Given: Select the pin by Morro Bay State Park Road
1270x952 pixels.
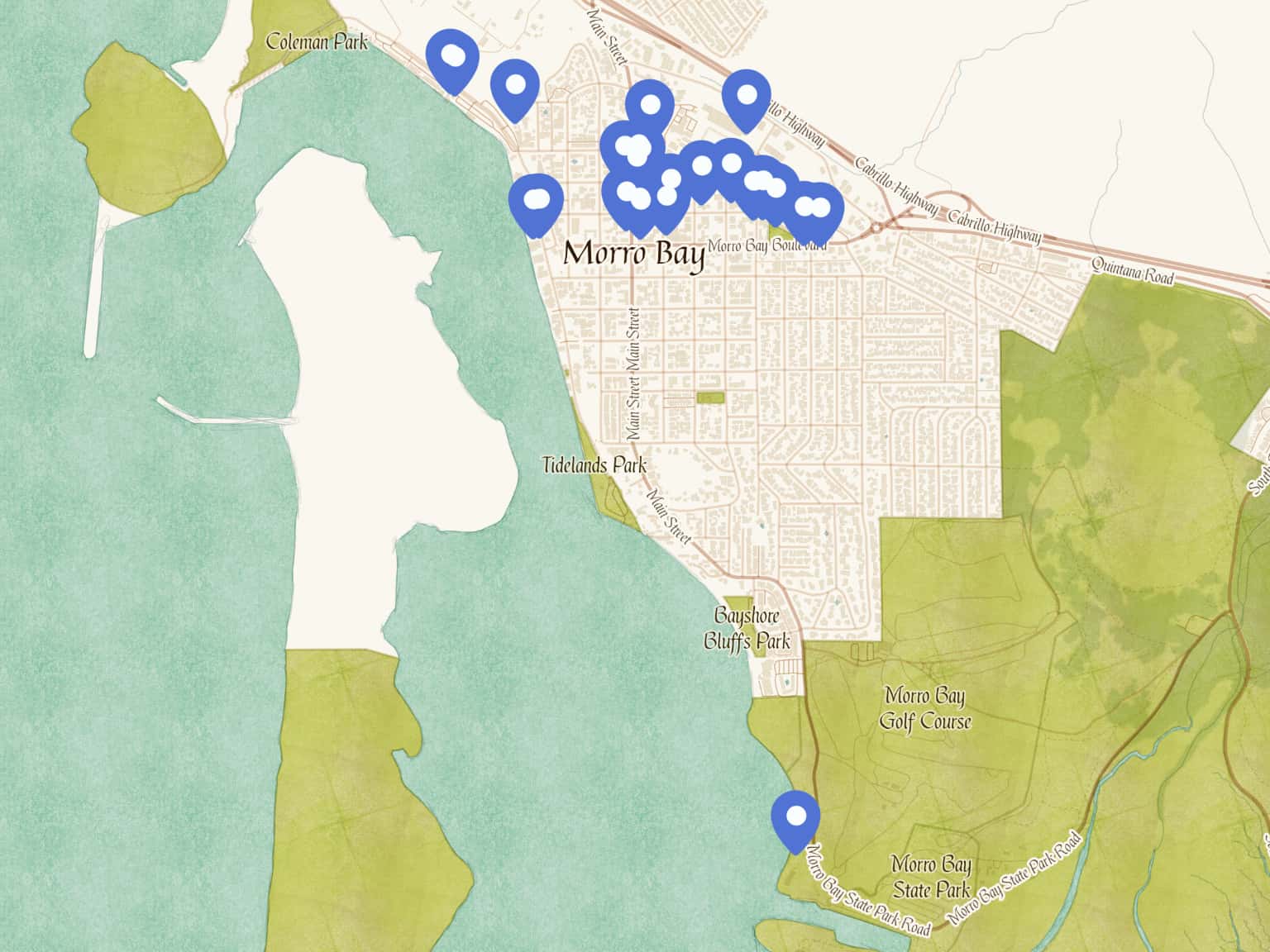Looking at the screenshot, I should coord(795,817).
